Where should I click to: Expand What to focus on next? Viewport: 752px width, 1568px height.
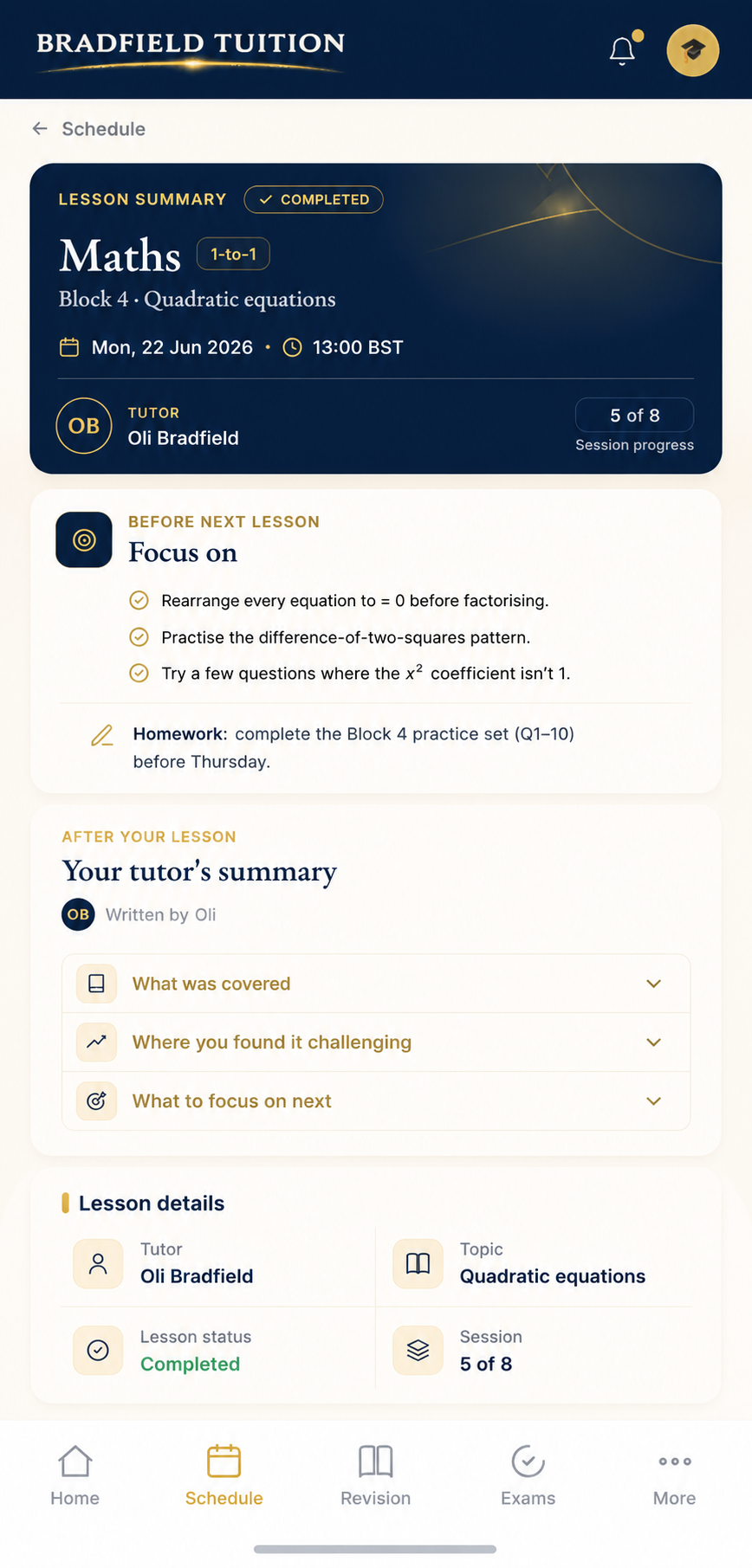(376, 1101)
